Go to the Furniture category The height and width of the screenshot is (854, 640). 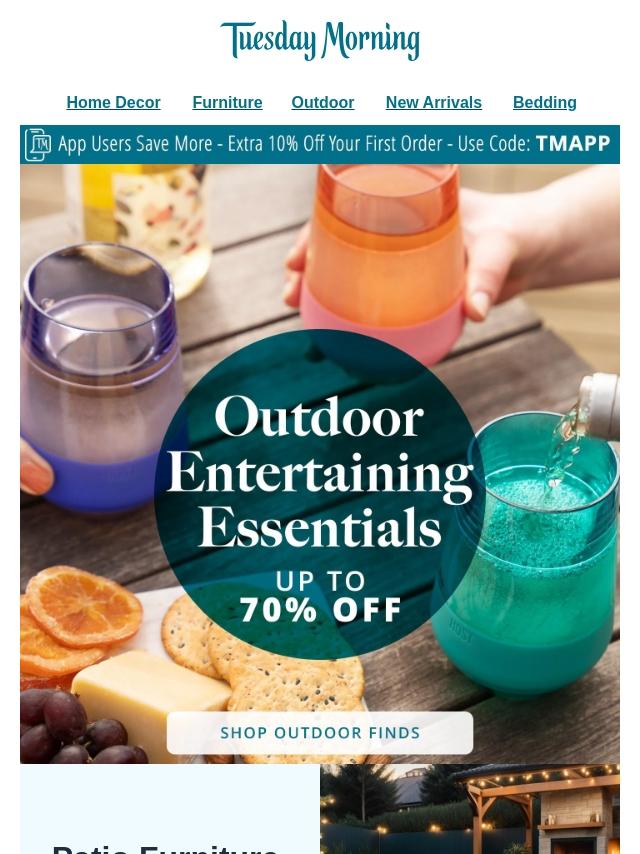[227, 102]
